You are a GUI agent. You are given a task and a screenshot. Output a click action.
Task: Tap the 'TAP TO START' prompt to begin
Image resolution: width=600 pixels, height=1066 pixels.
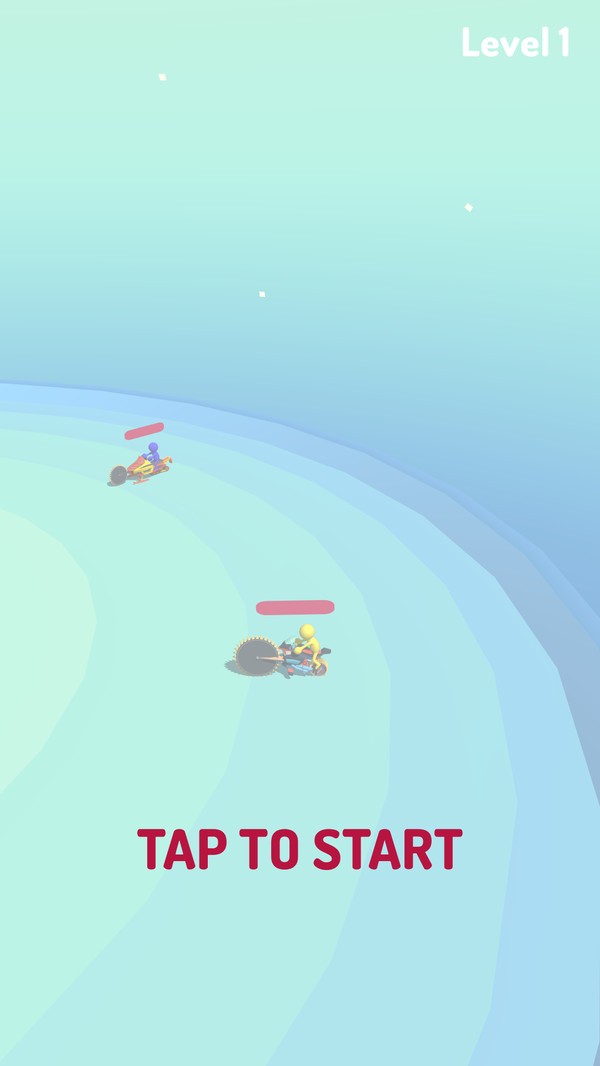click(299, 849)
